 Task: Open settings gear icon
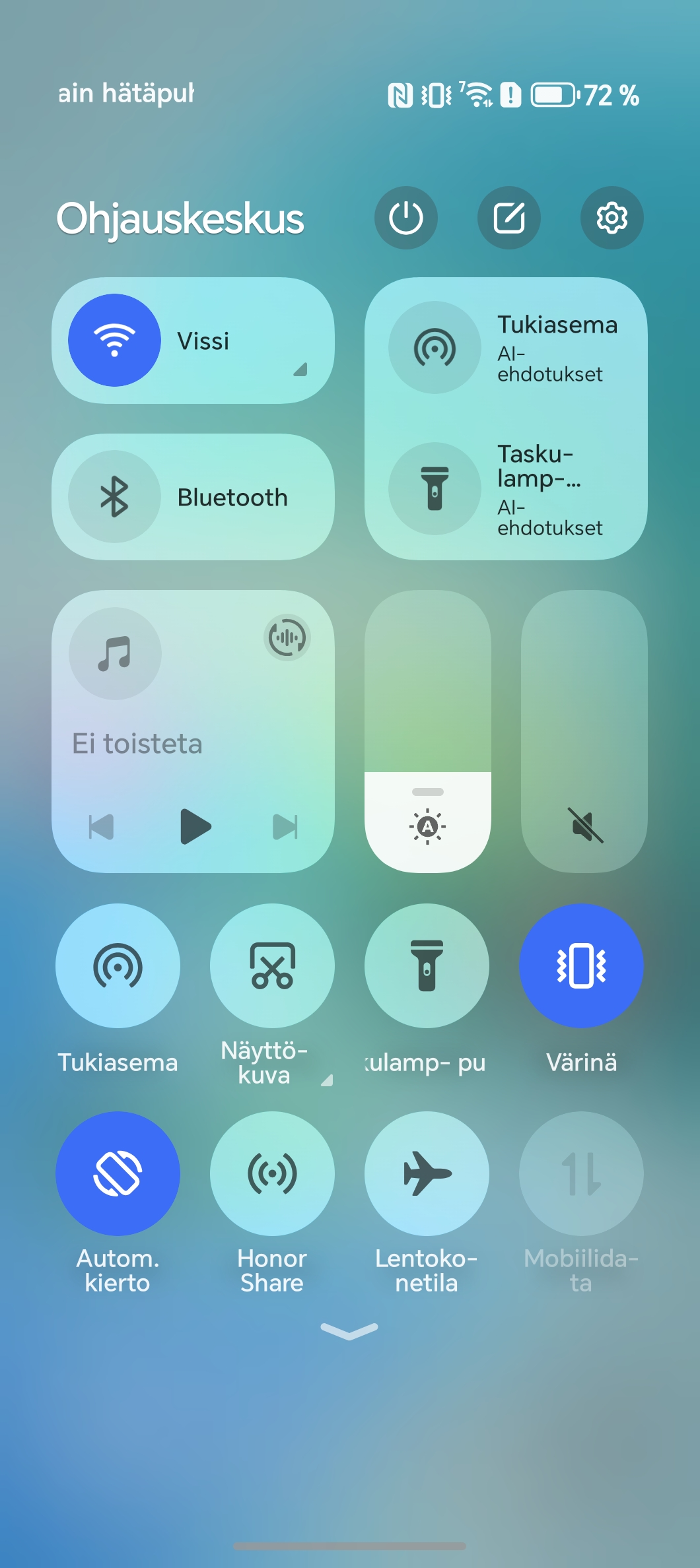[612, 218]
